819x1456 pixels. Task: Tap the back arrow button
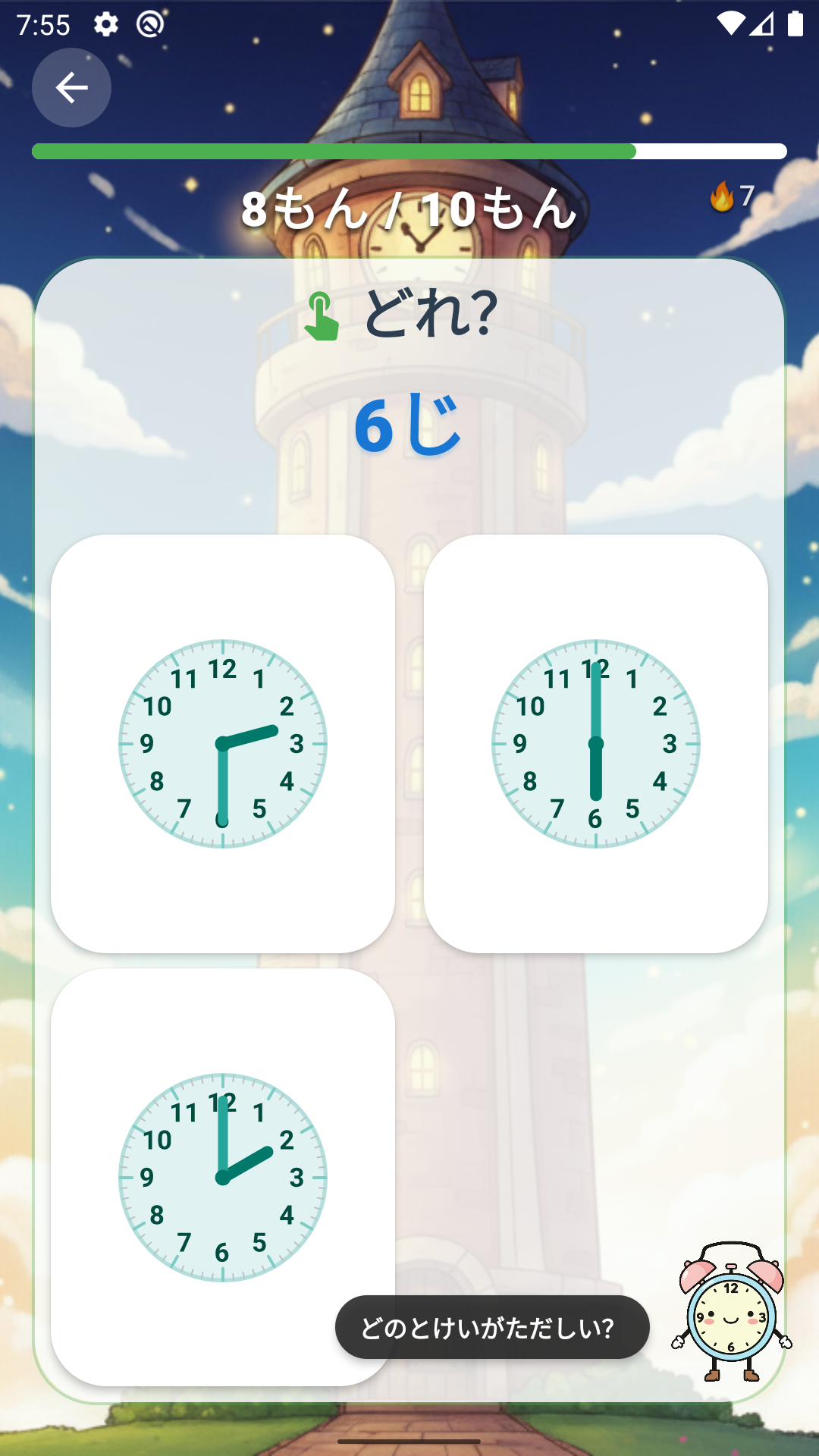[x=72, y=88]
